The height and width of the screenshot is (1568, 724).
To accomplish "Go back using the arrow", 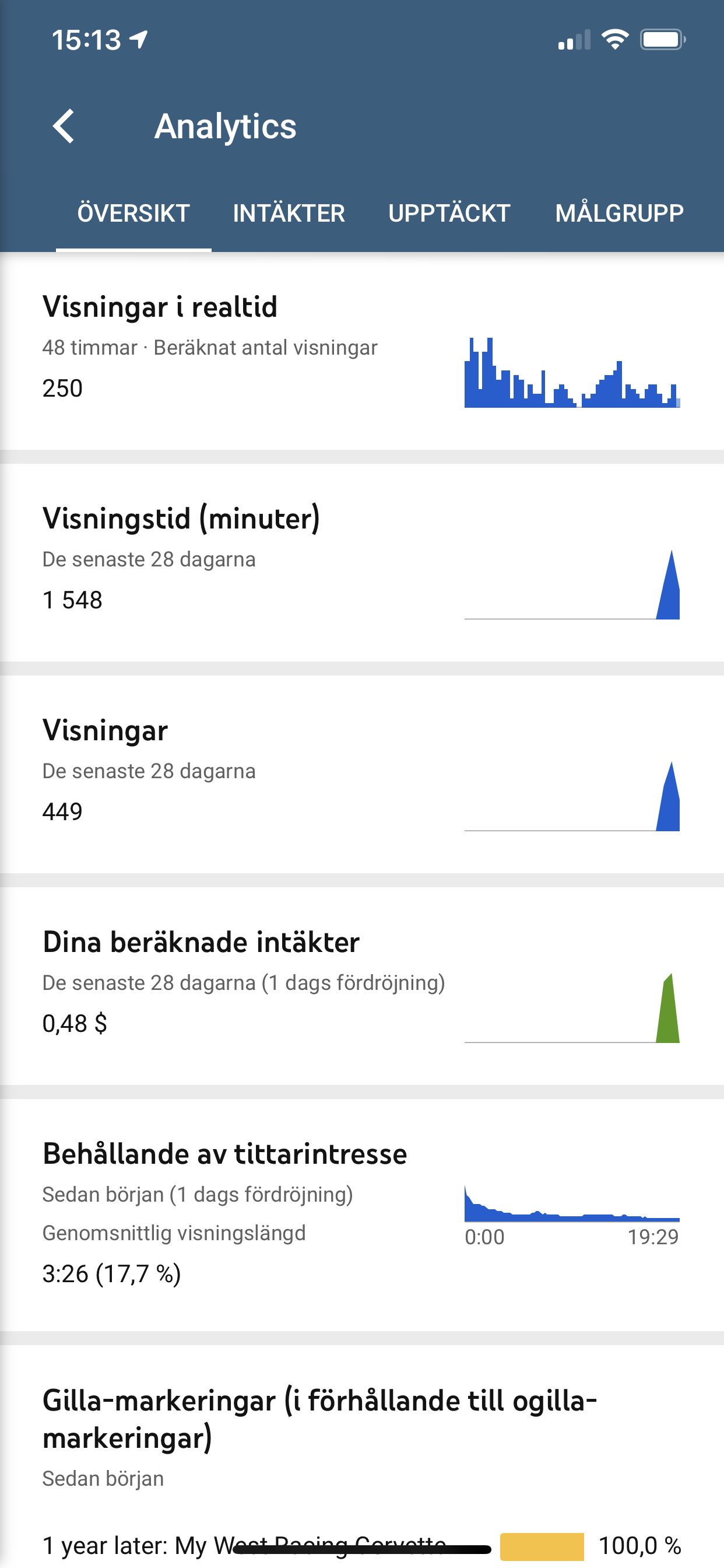I will pyautogui.click(x=64, y=126).
